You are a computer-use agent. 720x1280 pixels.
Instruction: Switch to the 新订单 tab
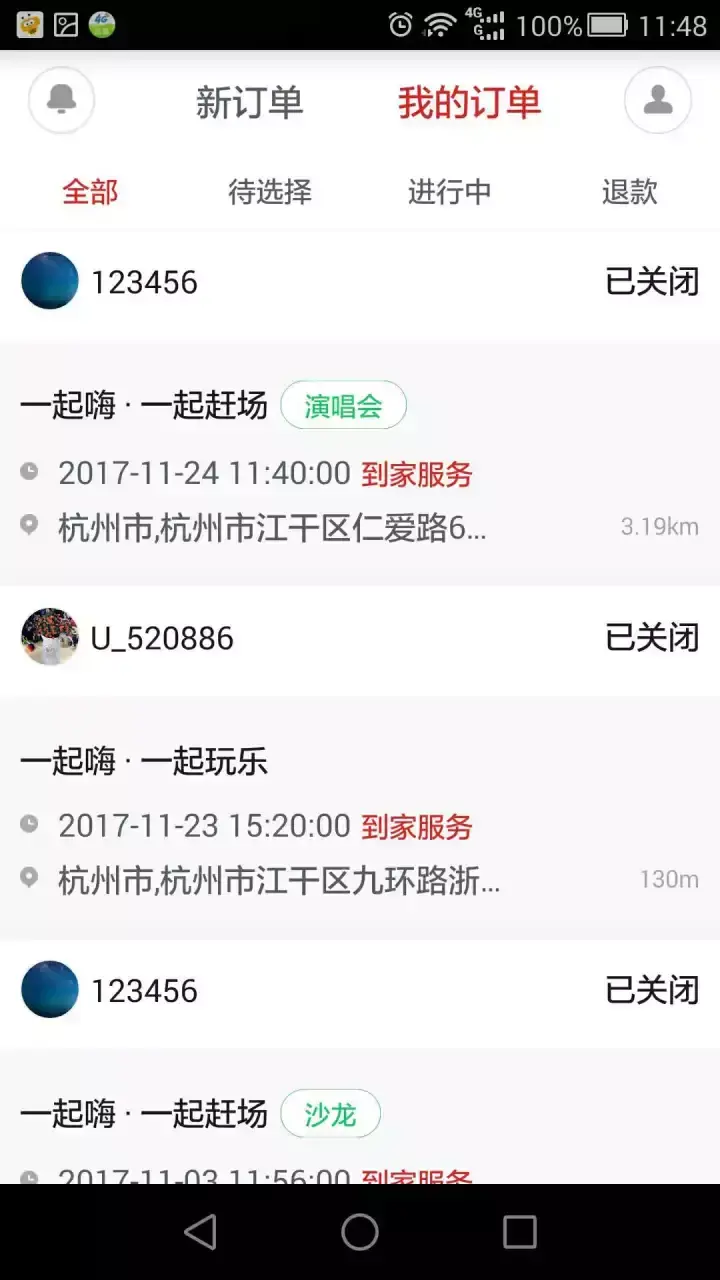coord(249,102)
